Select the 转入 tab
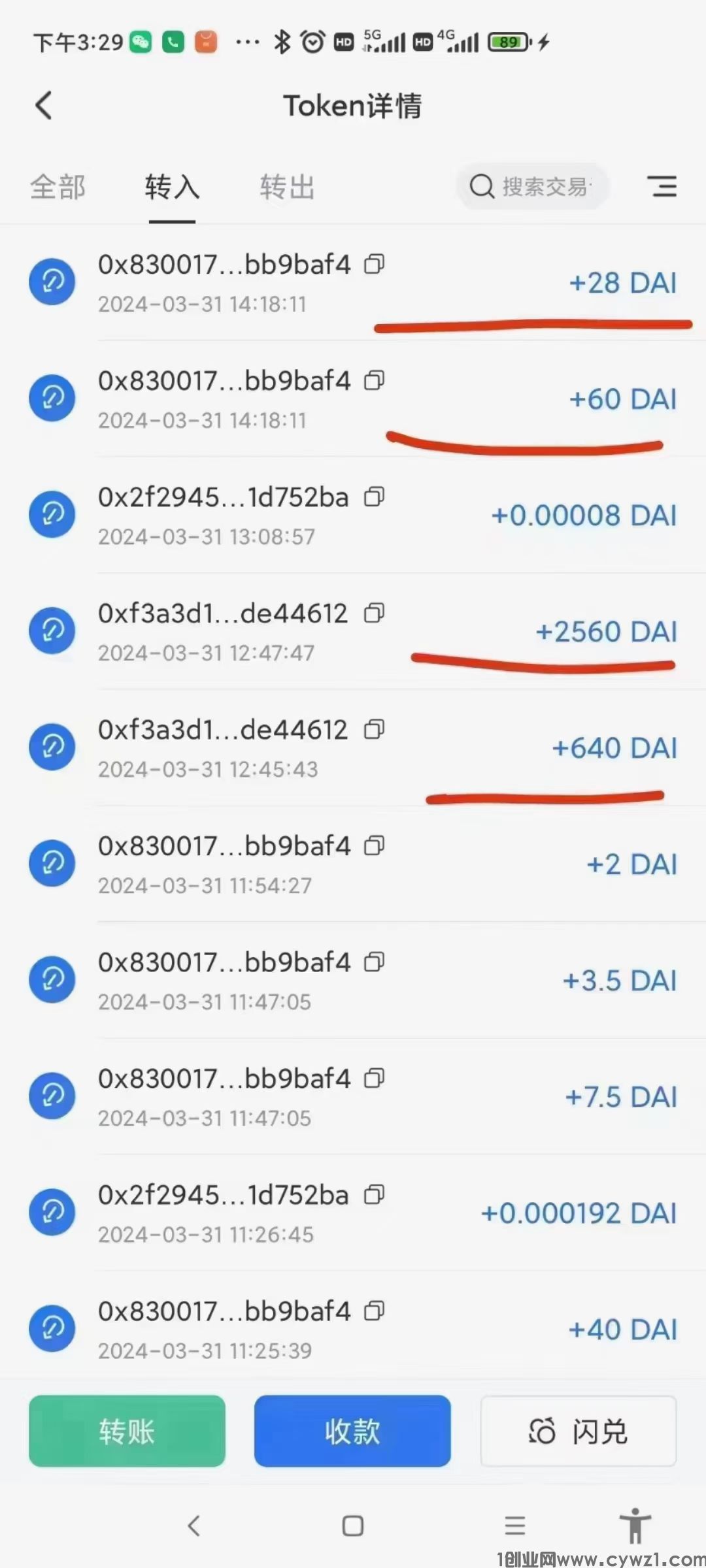 point(172,188)
